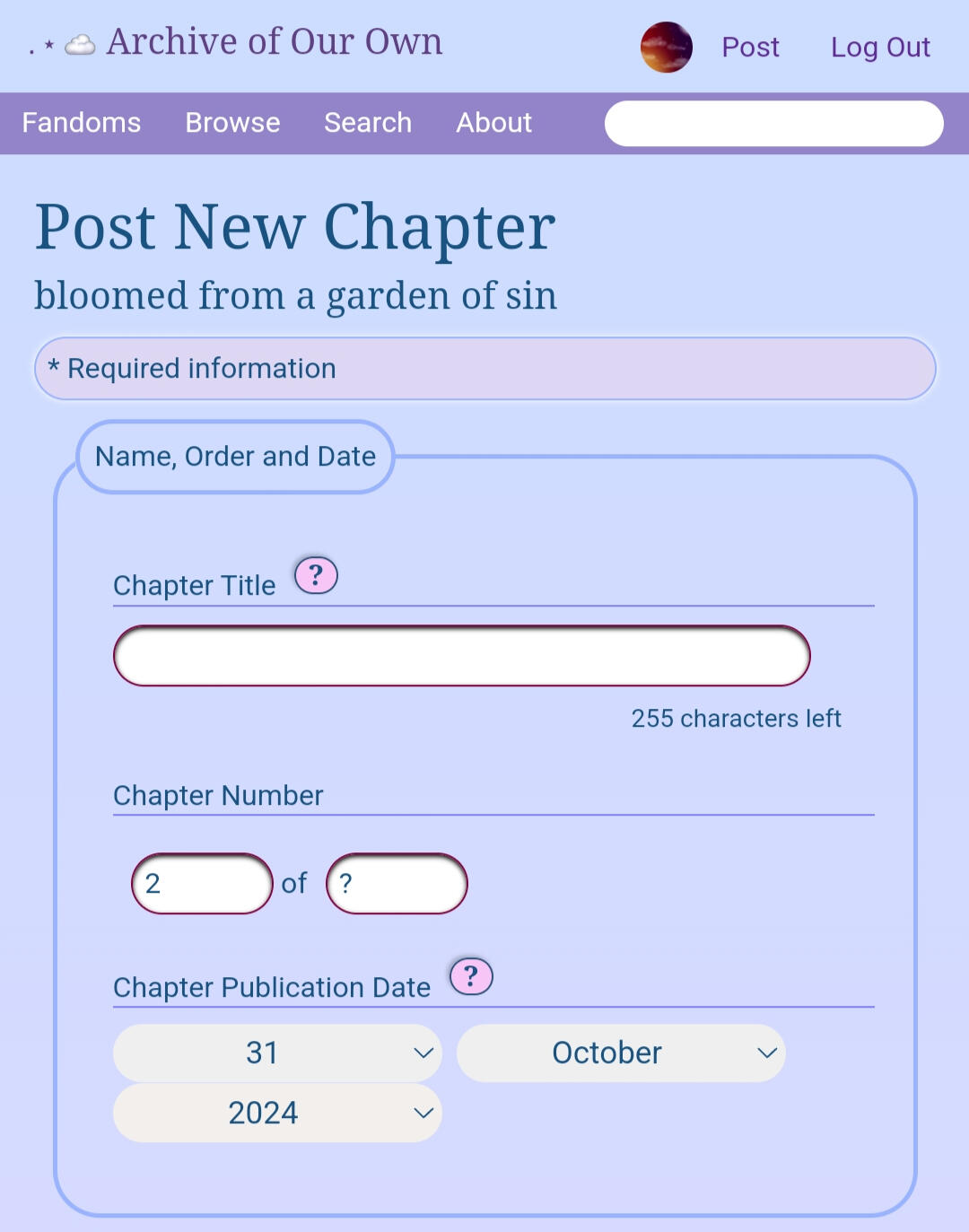Expand the month dropdown showing October
969x1232 pixels.
pyautogui.click(x=621, y=1053)
